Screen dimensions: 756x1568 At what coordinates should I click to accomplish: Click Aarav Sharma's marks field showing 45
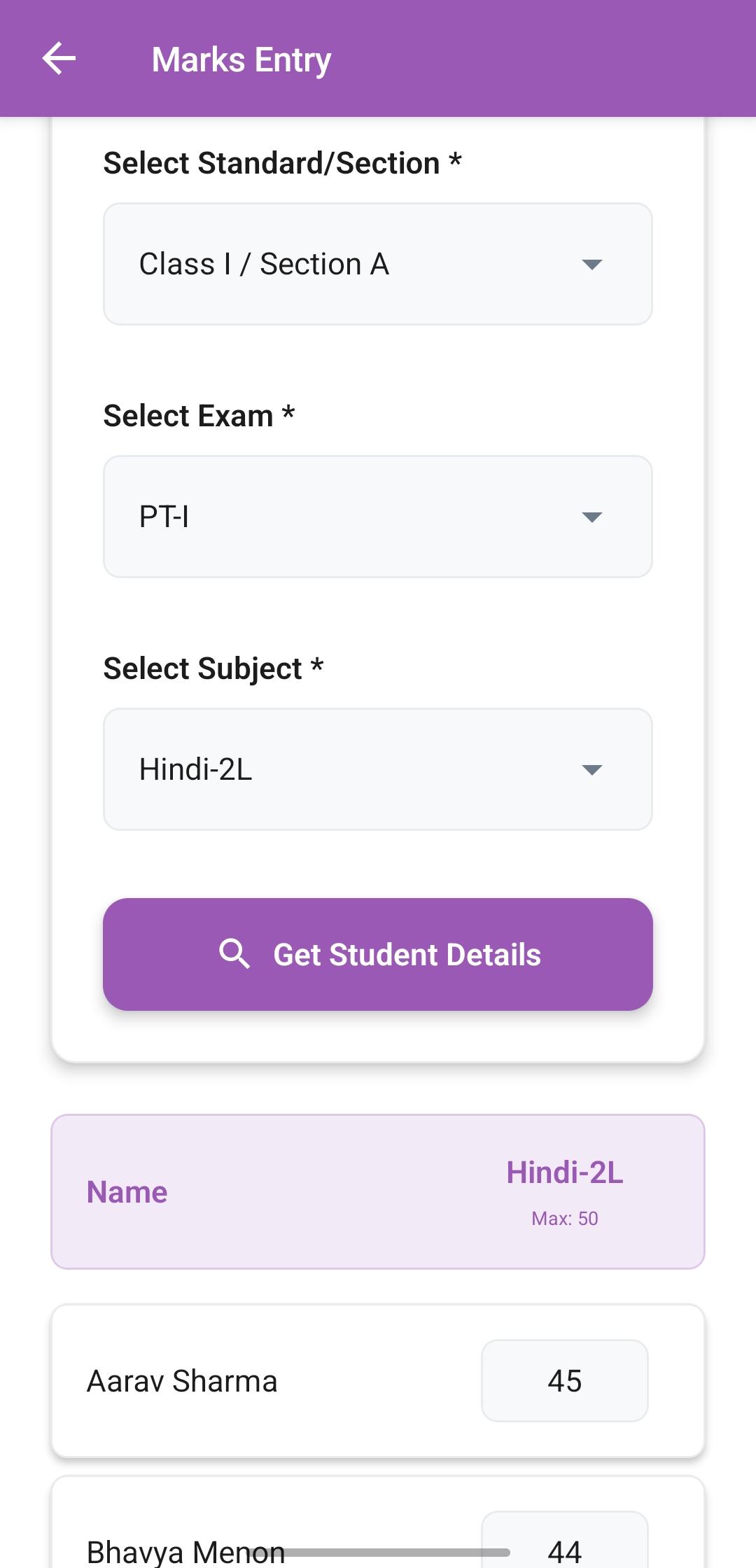pos(564,1380)
